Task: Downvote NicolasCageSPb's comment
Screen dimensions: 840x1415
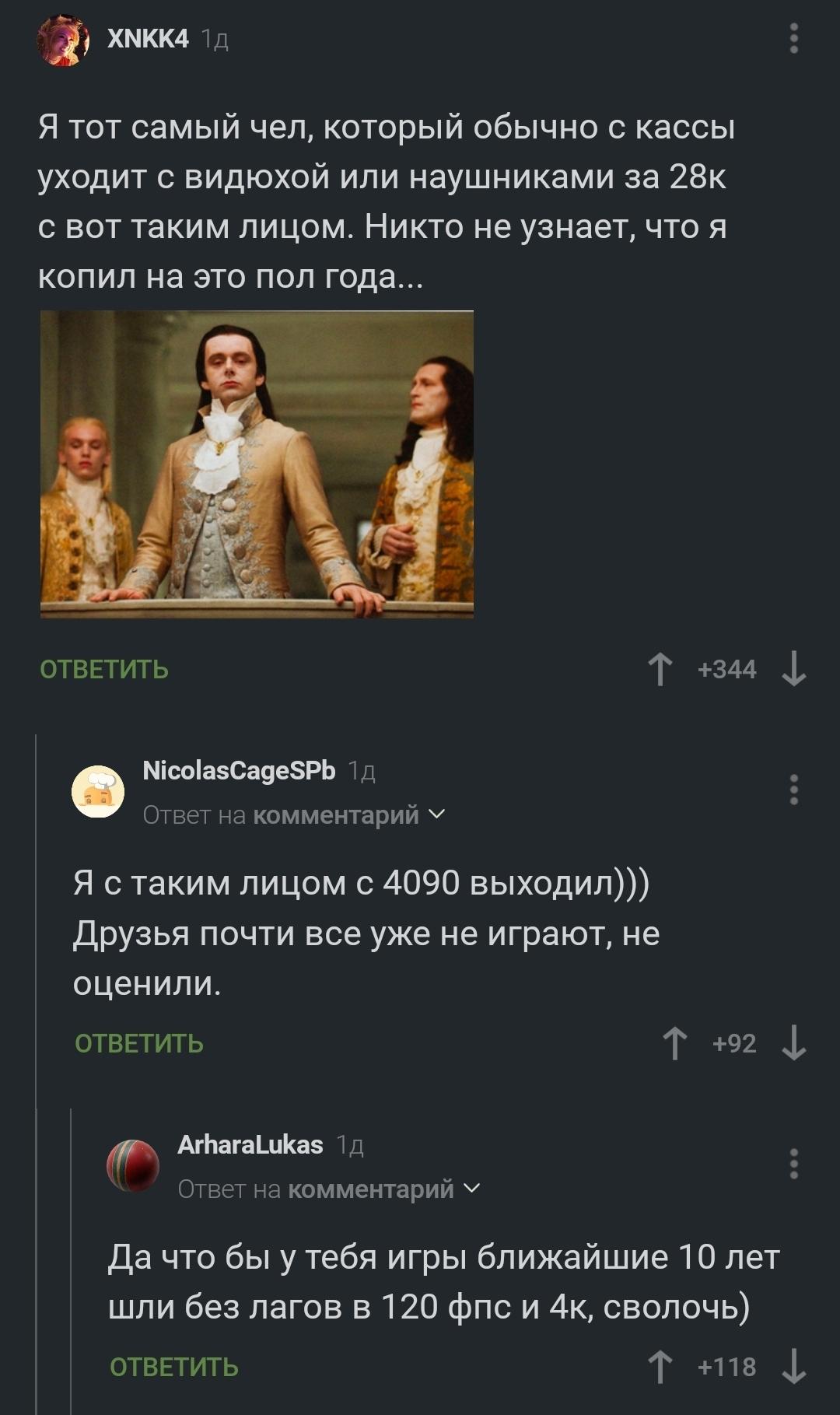Action: pos(793,1043)
